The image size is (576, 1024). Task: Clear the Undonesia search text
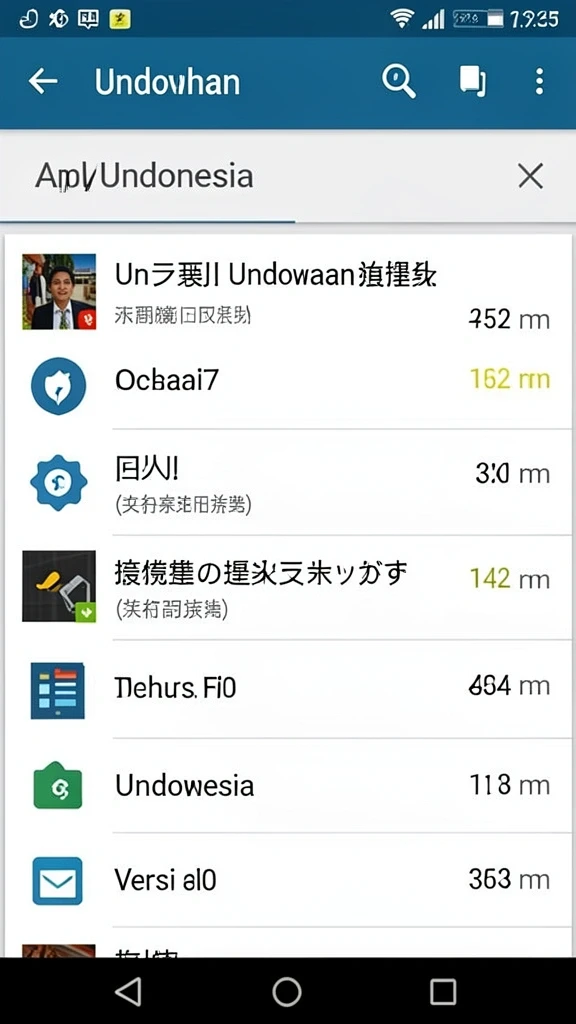(x=530, y=176)
